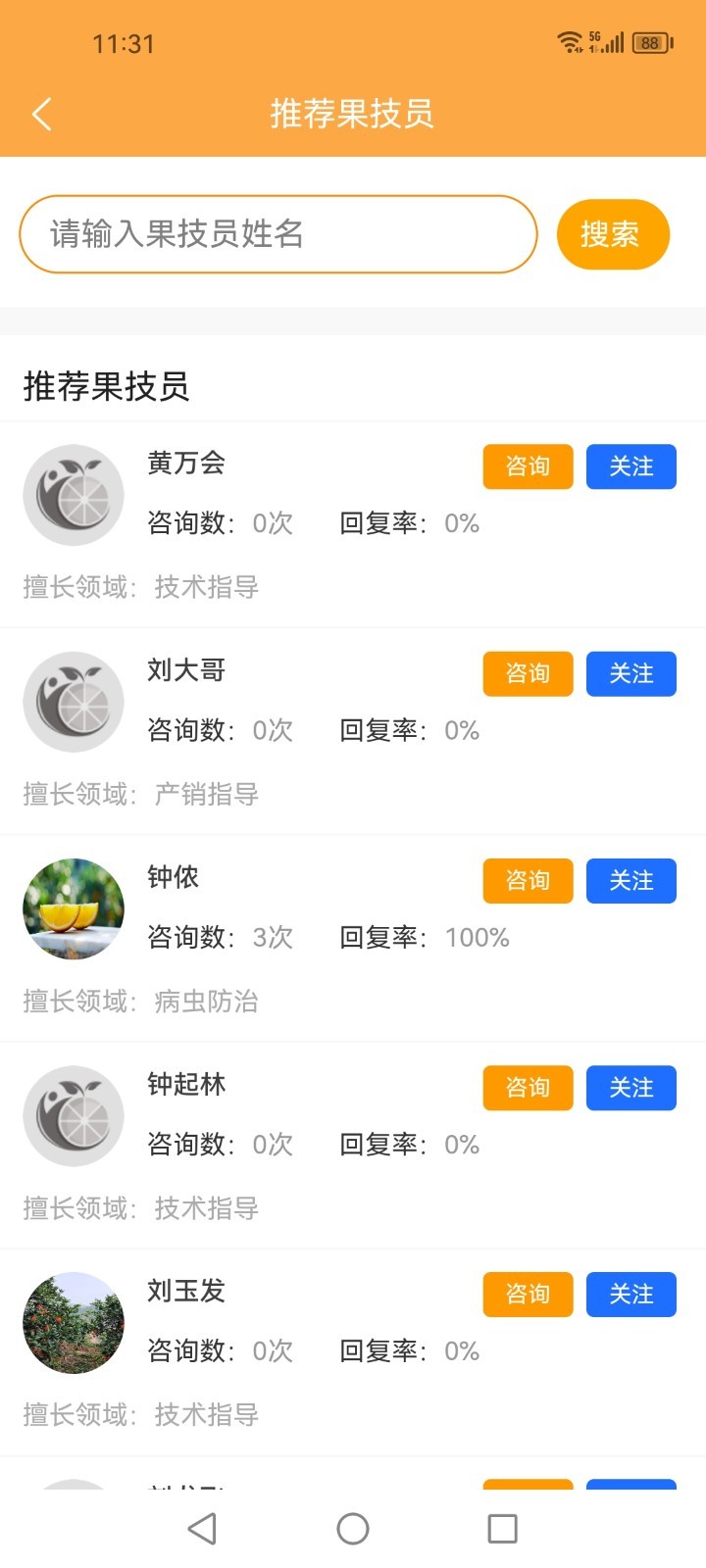Image resolution: width=706 pixels, height=1568 pixels.
Task: View 刘玉发's orchard avatar profile
Action: coord(74,1323)
